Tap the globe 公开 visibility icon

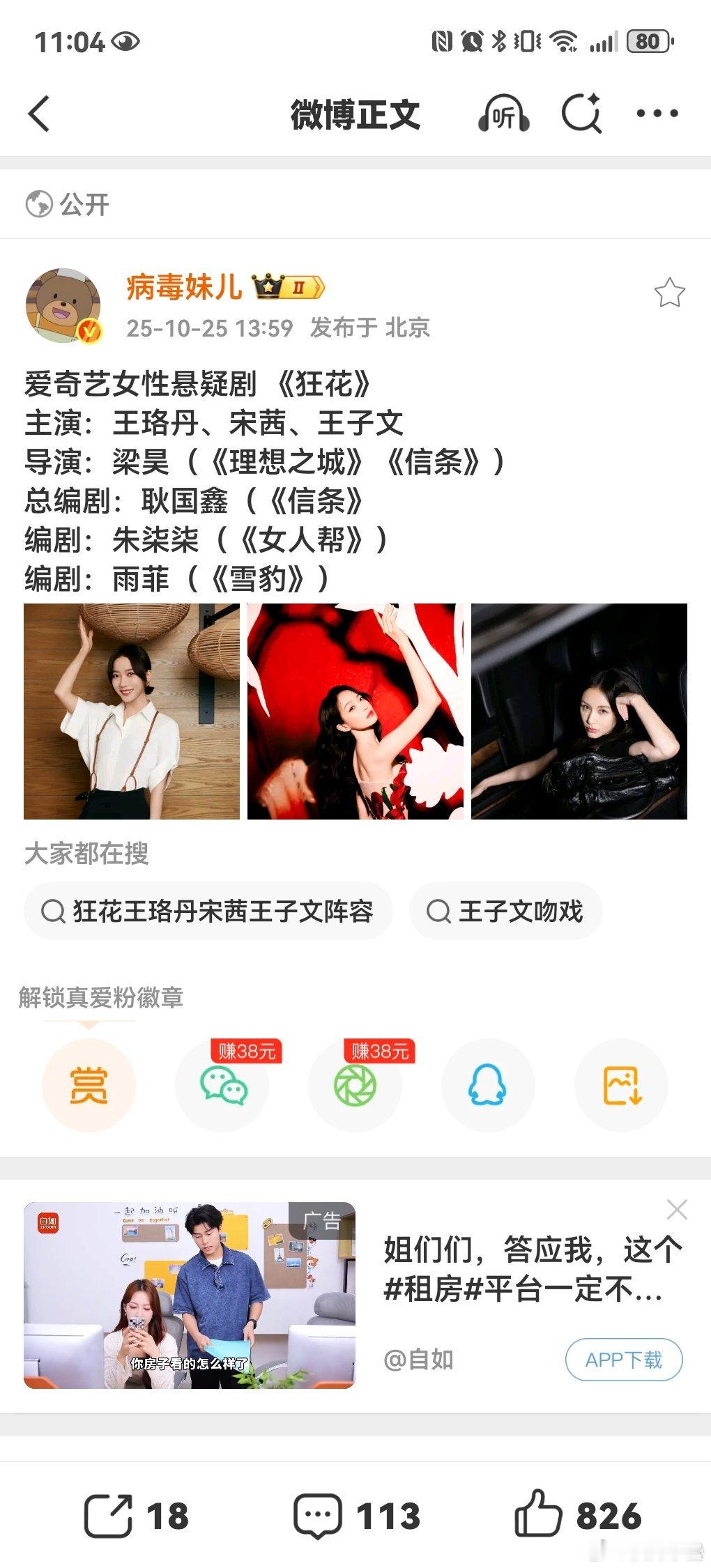point(40,204)
